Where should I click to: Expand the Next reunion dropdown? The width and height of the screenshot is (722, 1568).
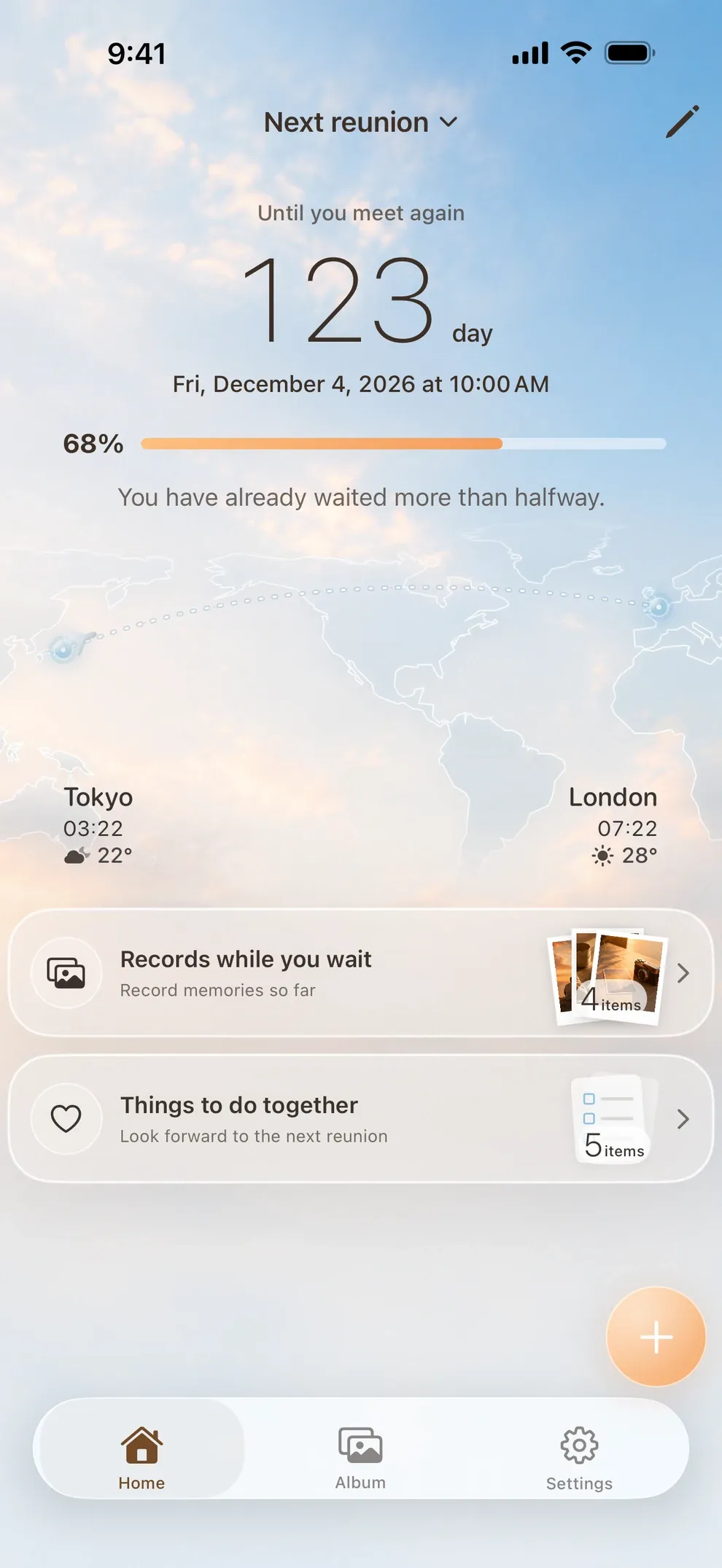point(361,122)
